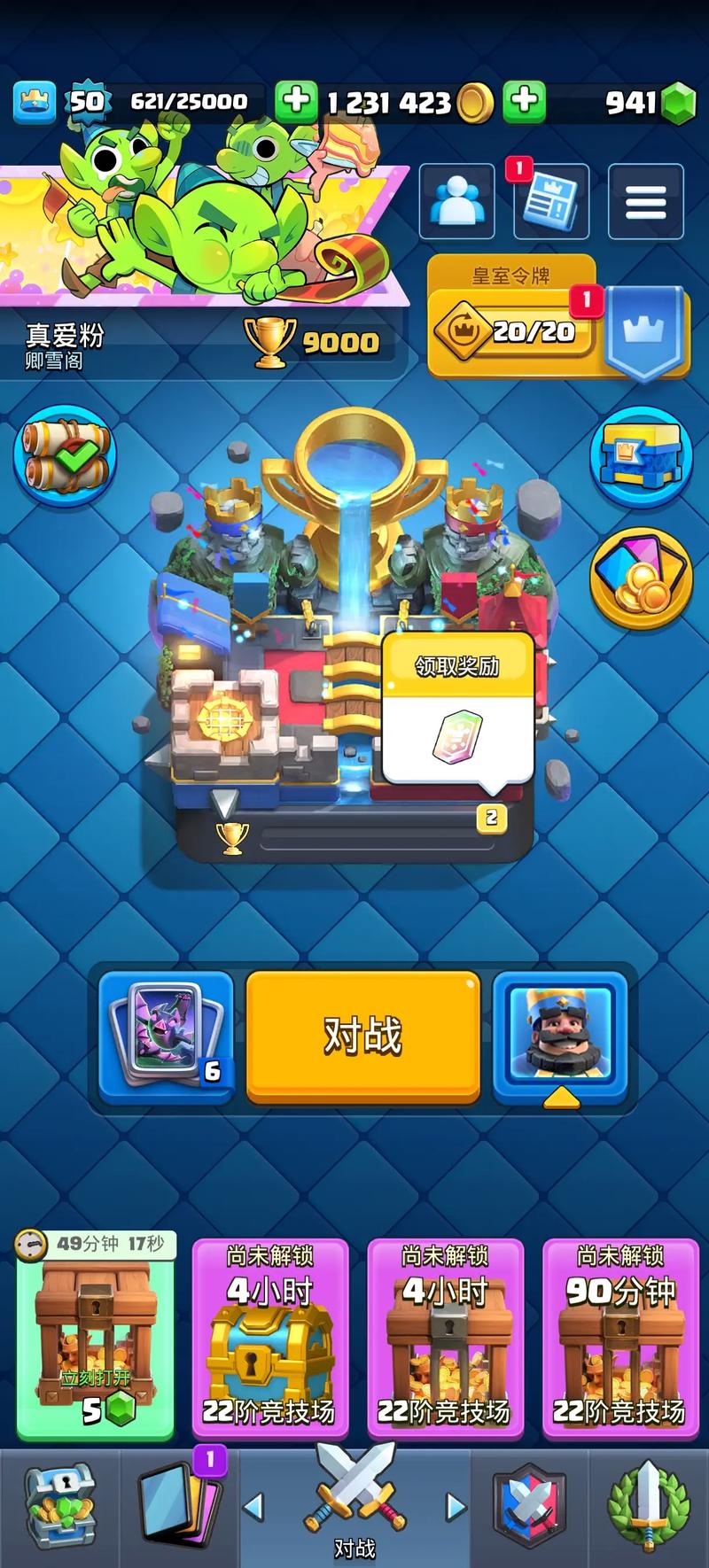Switch to the shop chest tab
Image resolution: width=709 pixels, height=1568 pixels.
[x=59, y=1508]
